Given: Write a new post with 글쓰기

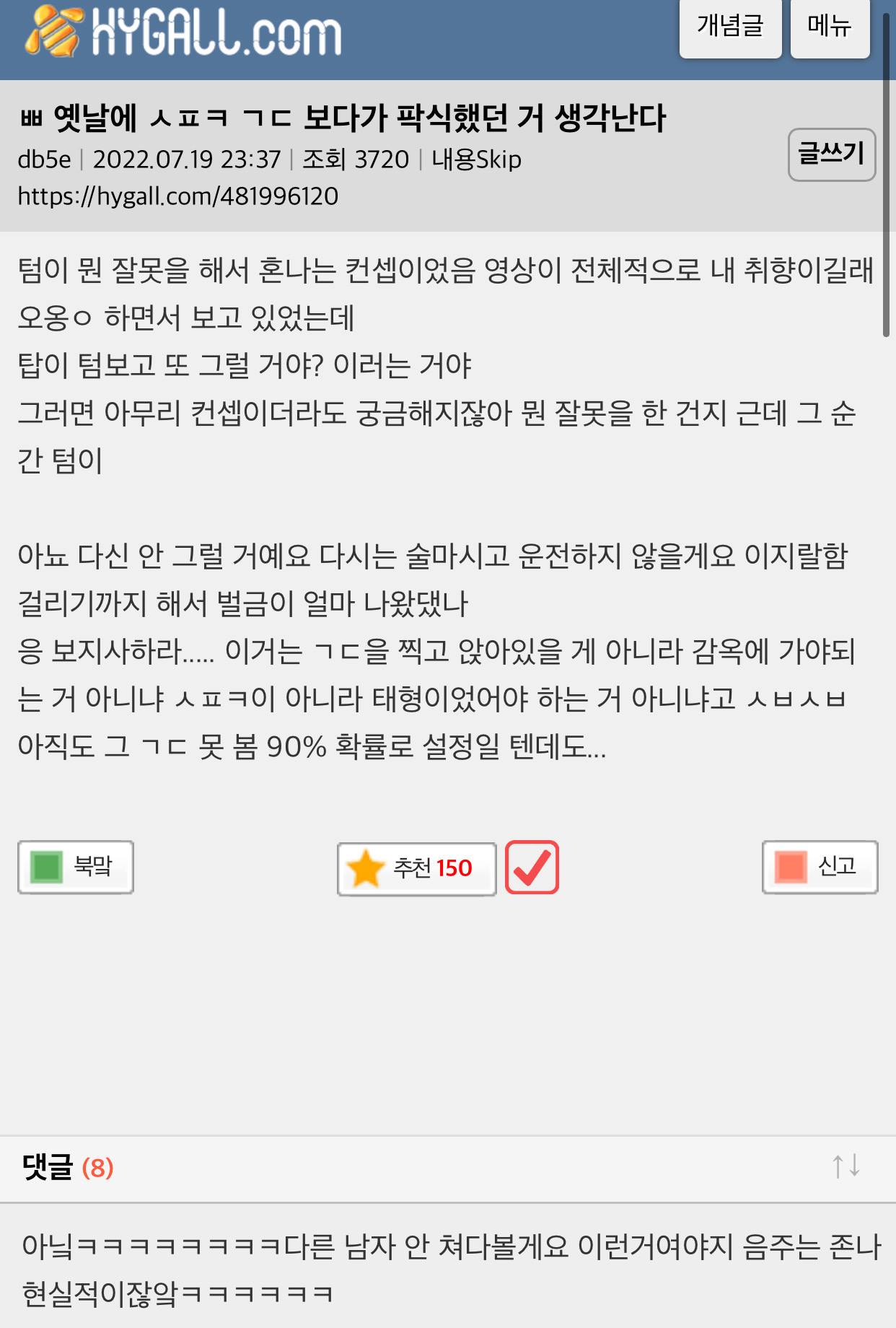Looking at the screenshot, I should coord(831,154).
